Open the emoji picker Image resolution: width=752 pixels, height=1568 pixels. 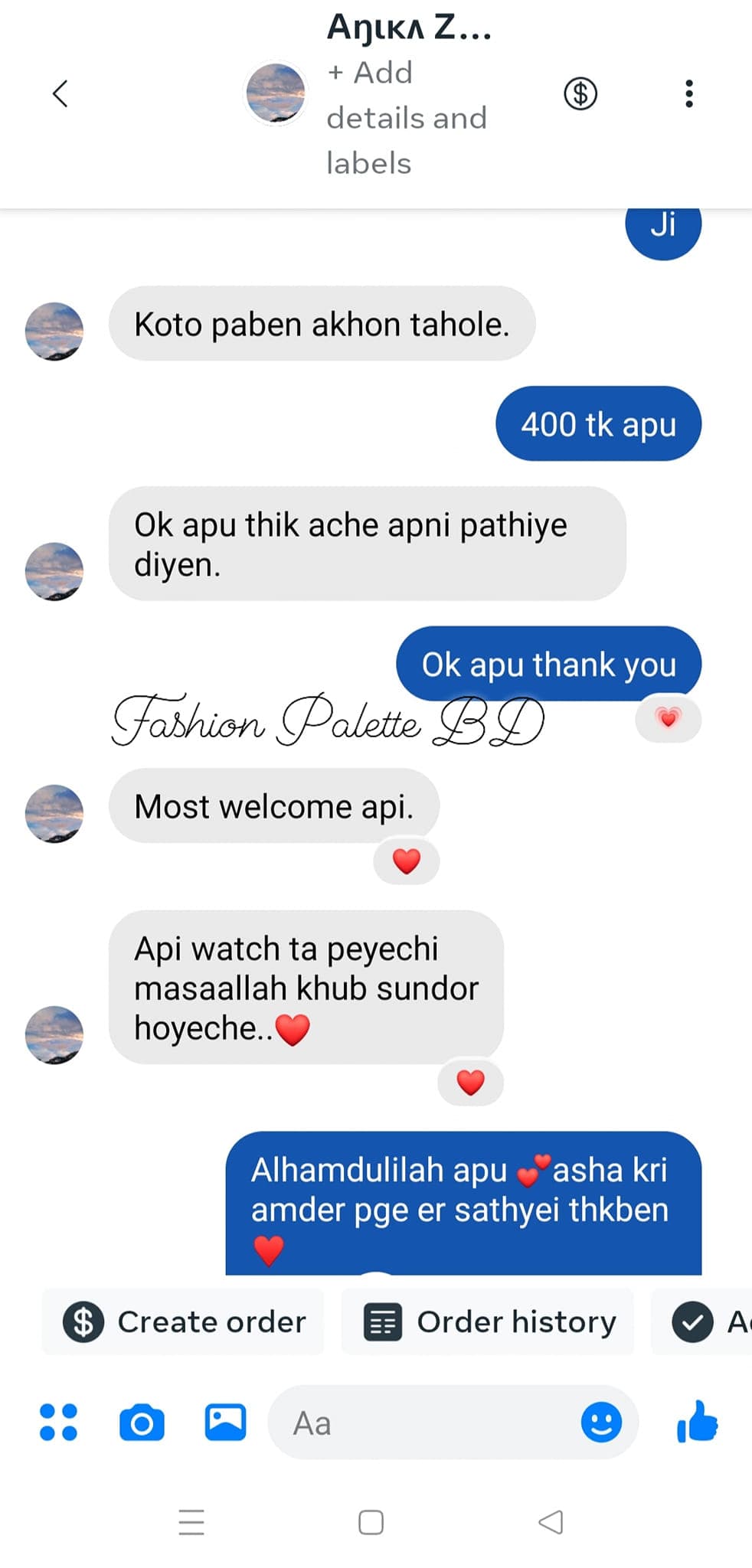point(601,1423)
